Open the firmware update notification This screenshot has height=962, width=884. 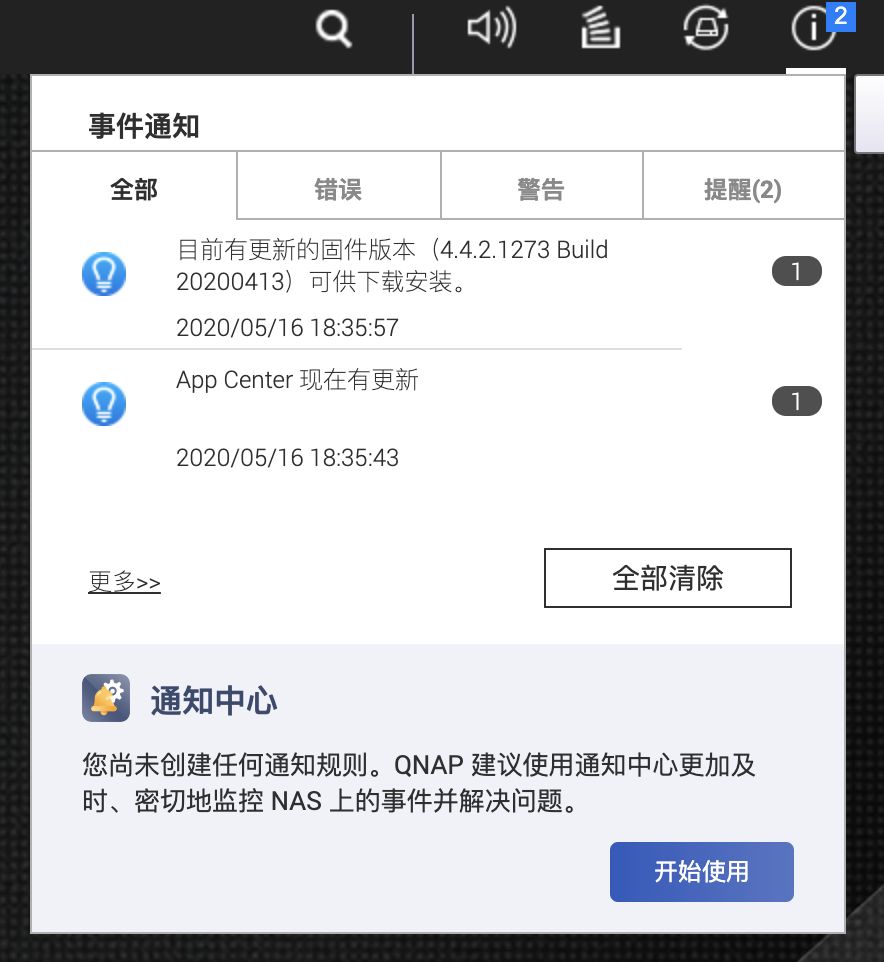click(x=392, y=266)
